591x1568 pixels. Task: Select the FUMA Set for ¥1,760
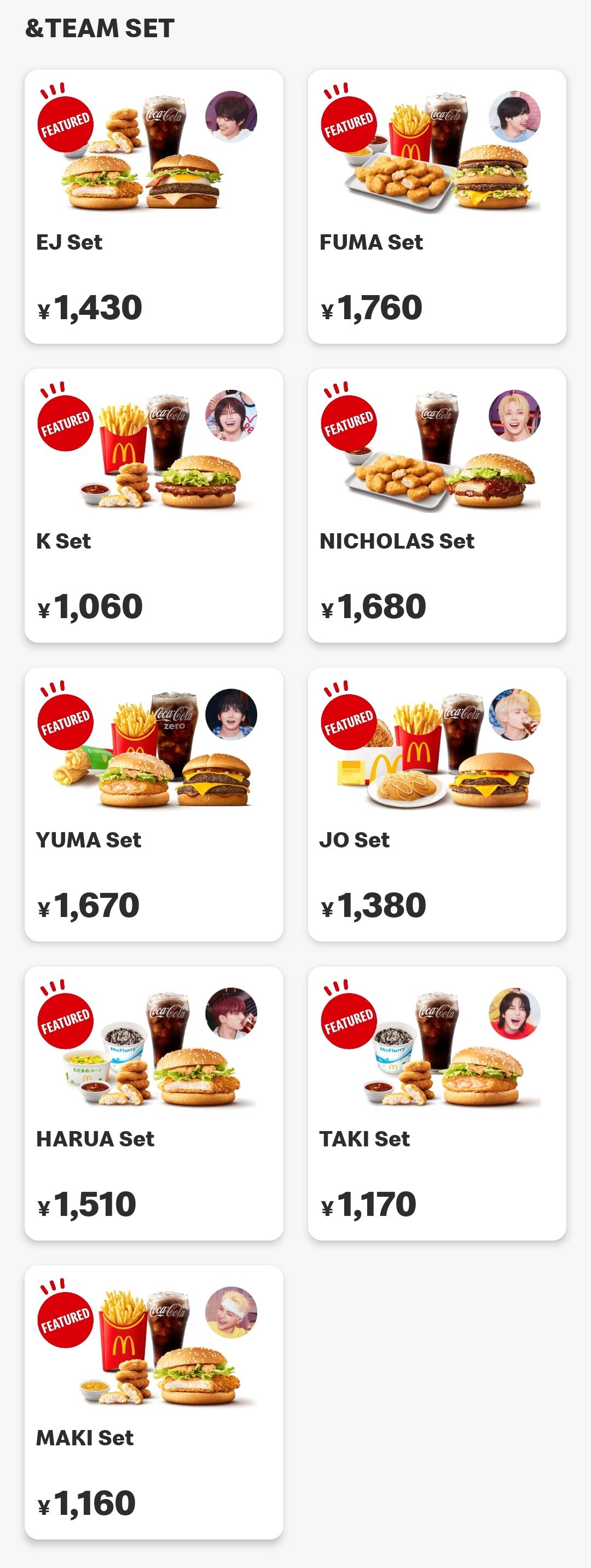pyautogui.click(x=436, y=207)
